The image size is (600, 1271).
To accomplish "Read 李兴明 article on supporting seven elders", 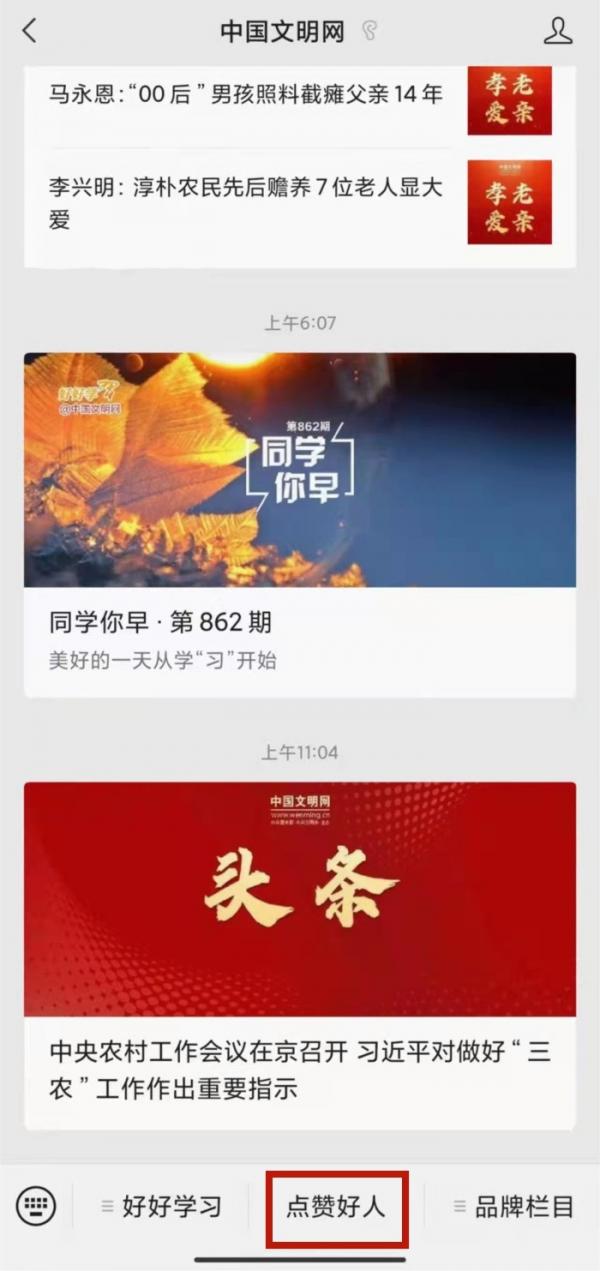I will [x=246, y=202].
